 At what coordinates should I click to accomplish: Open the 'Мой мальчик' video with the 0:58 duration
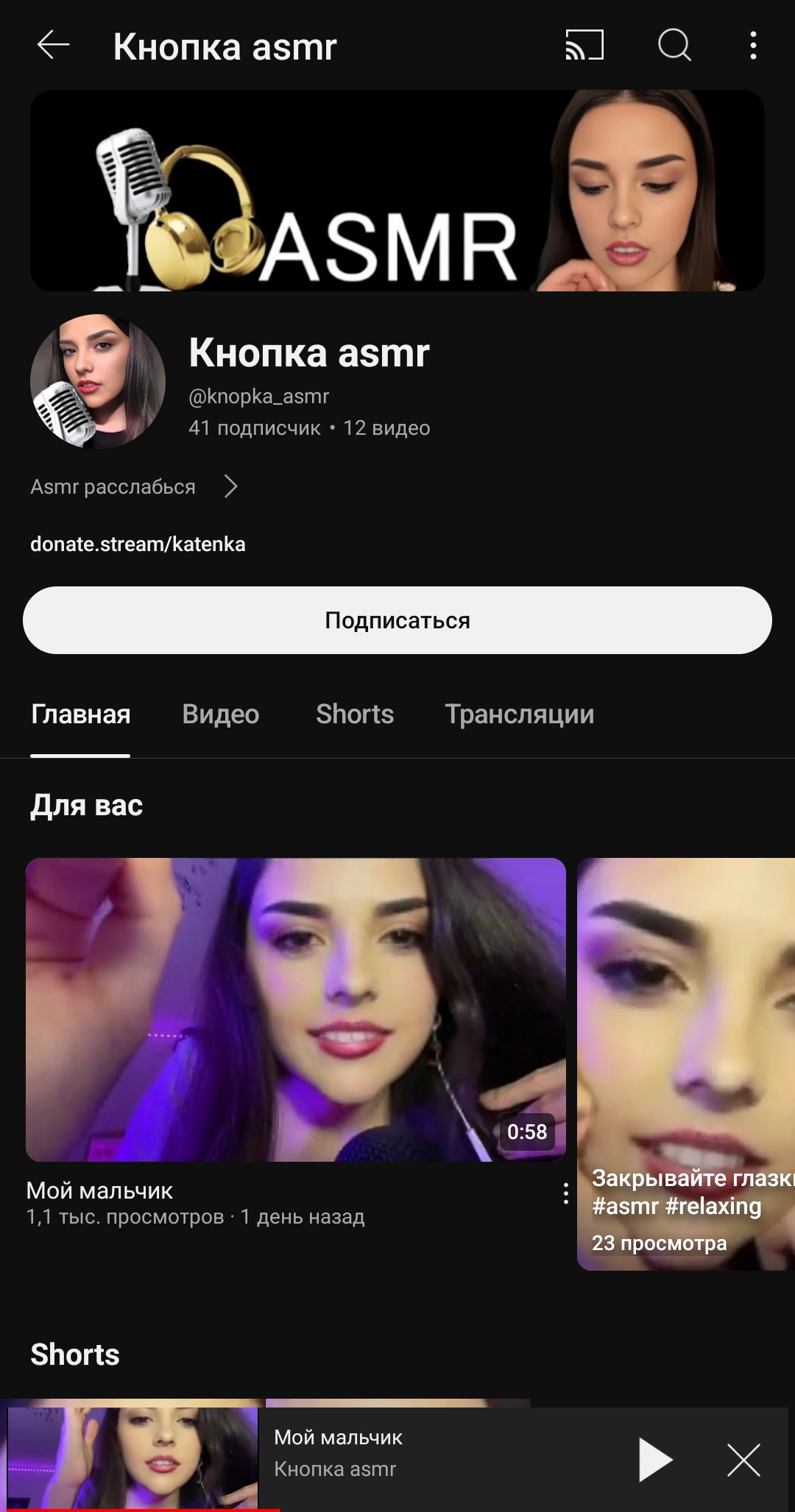(295, 1009)
